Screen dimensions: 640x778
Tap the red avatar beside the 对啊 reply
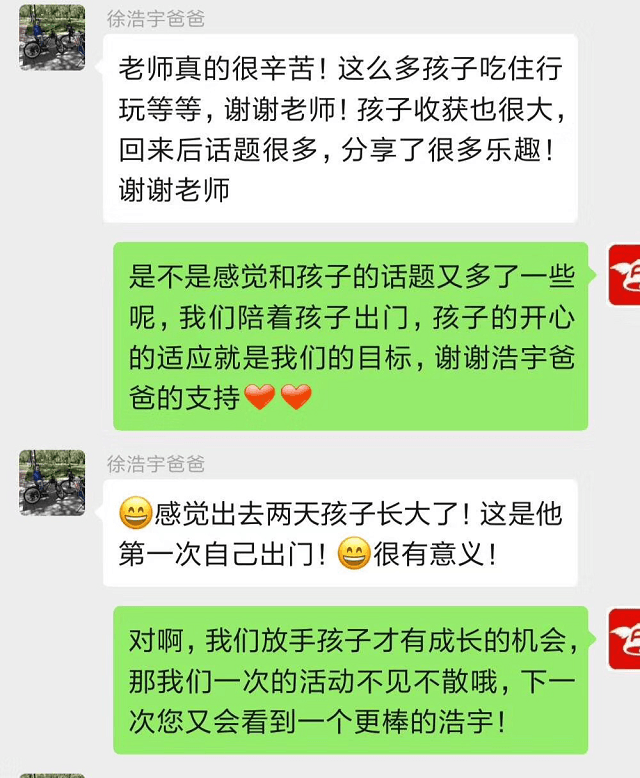(624, 636)
